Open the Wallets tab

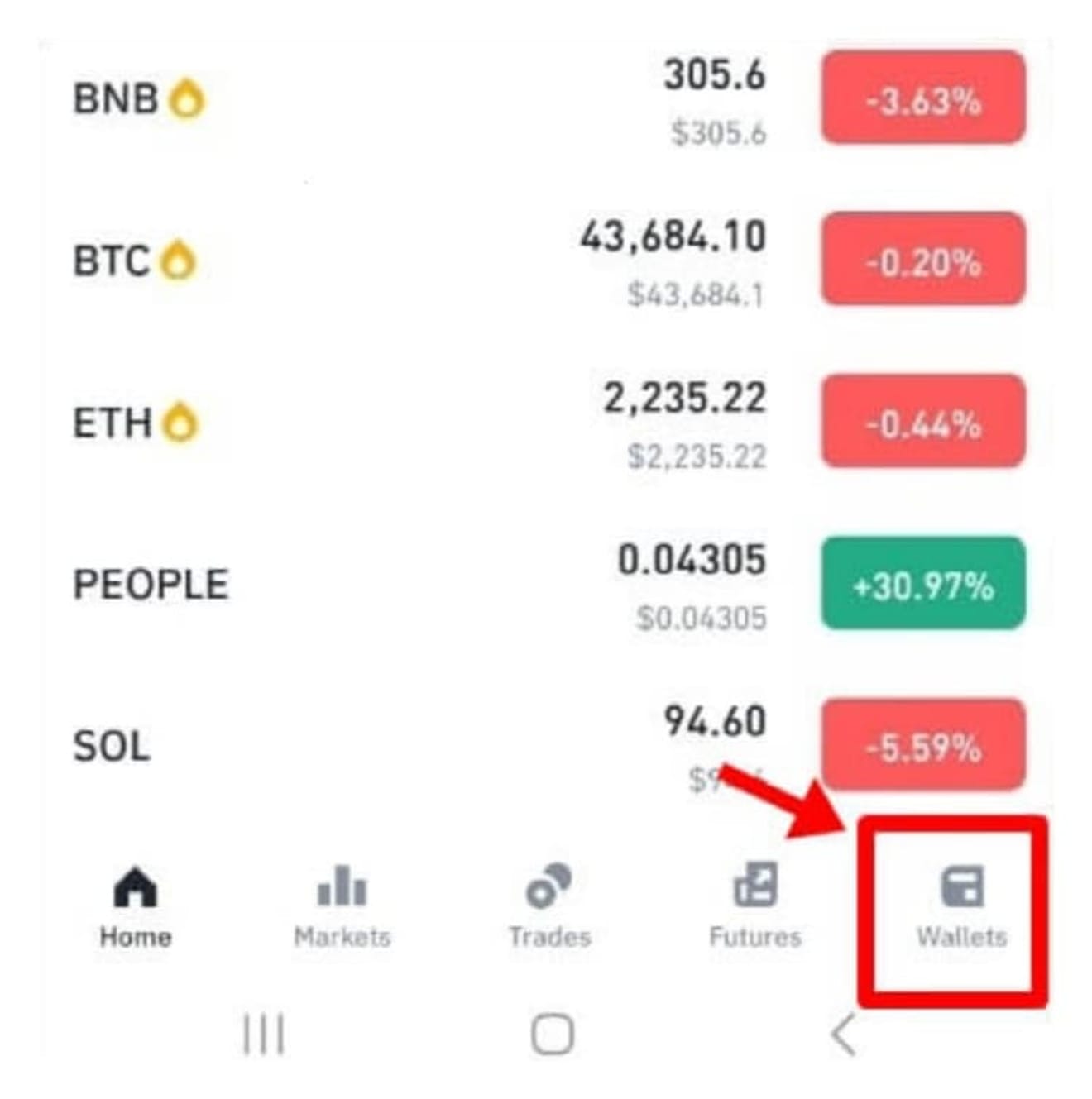click(961, 905)
